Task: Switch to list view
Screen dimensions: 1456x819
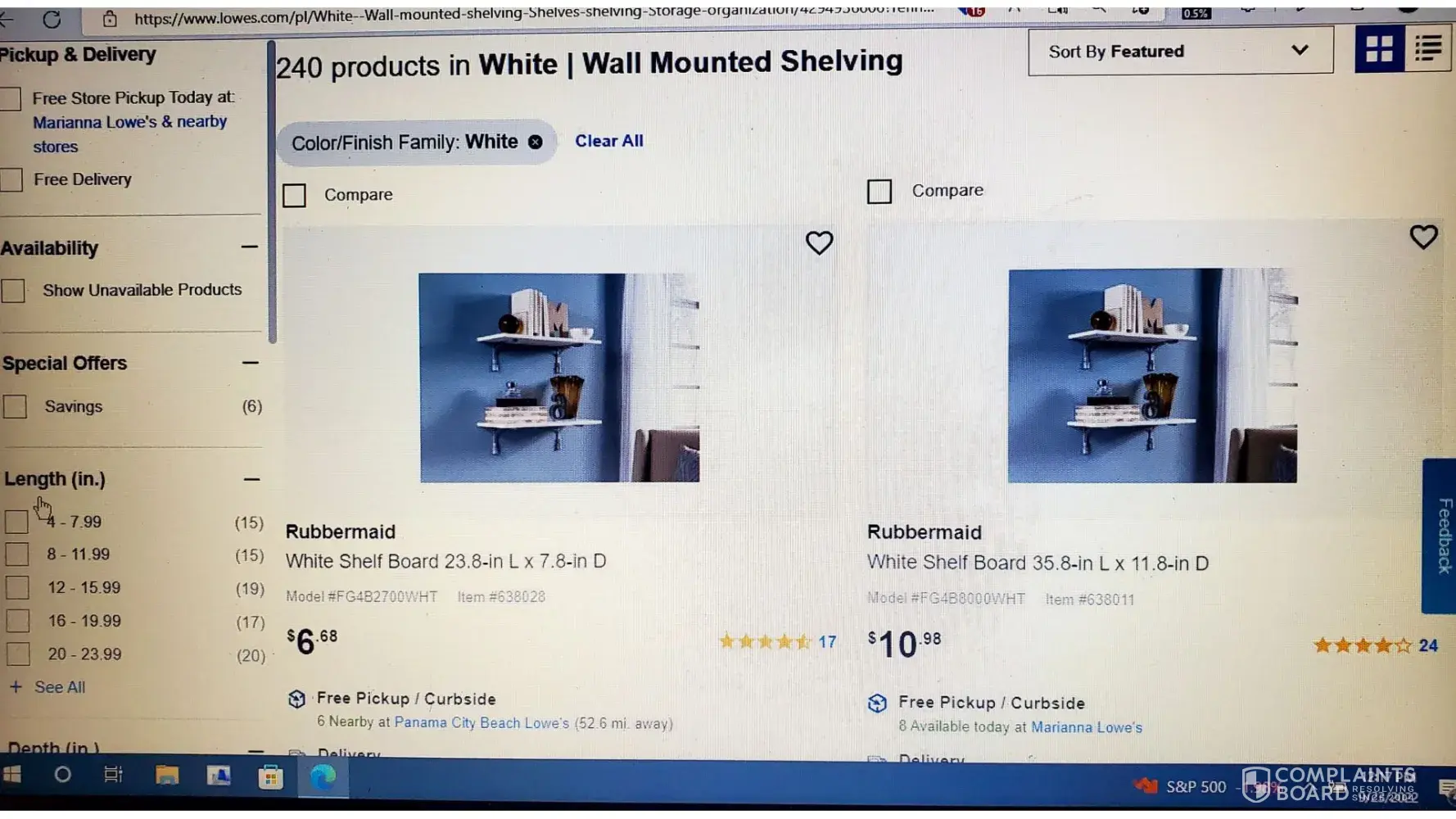Action: pyautogui.click(x=1429, y=49)
